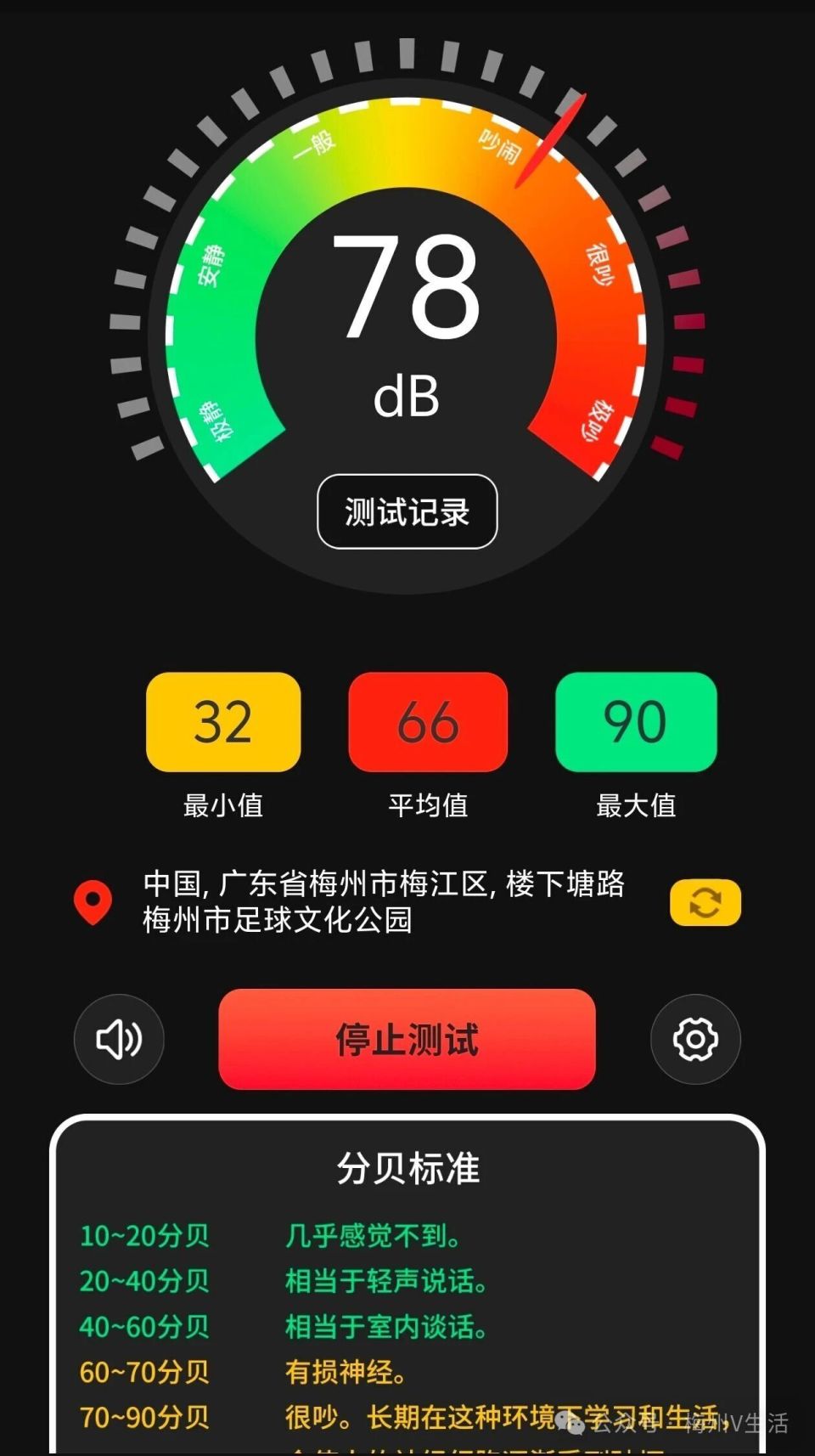
Task: Open the speaker volume icon
Action: (x=118, y=1040)
